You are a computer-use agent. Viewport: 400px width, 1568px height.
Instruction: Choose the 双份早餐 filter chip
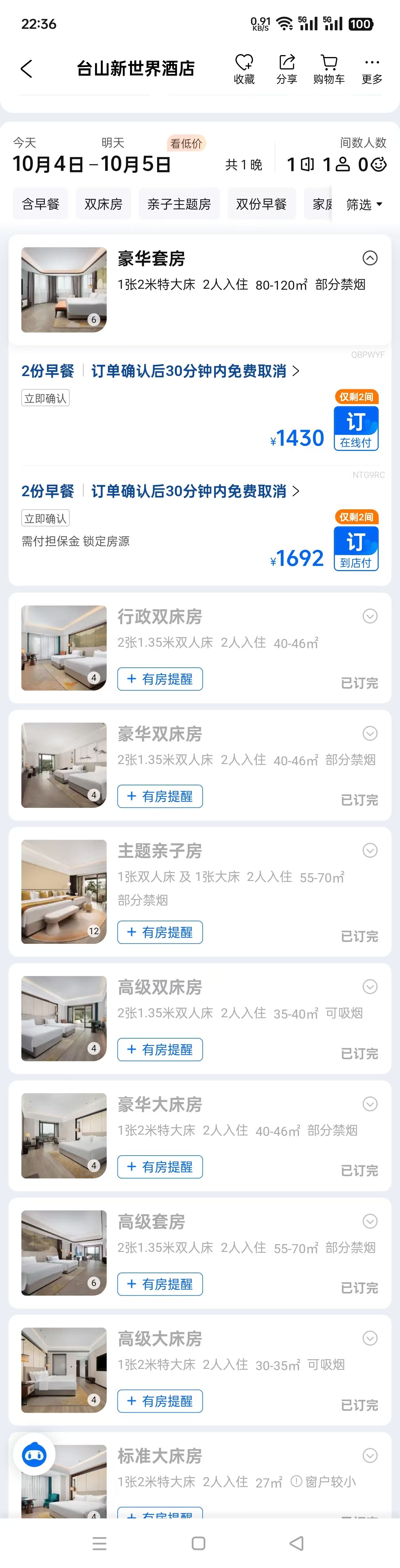[261, 205]
